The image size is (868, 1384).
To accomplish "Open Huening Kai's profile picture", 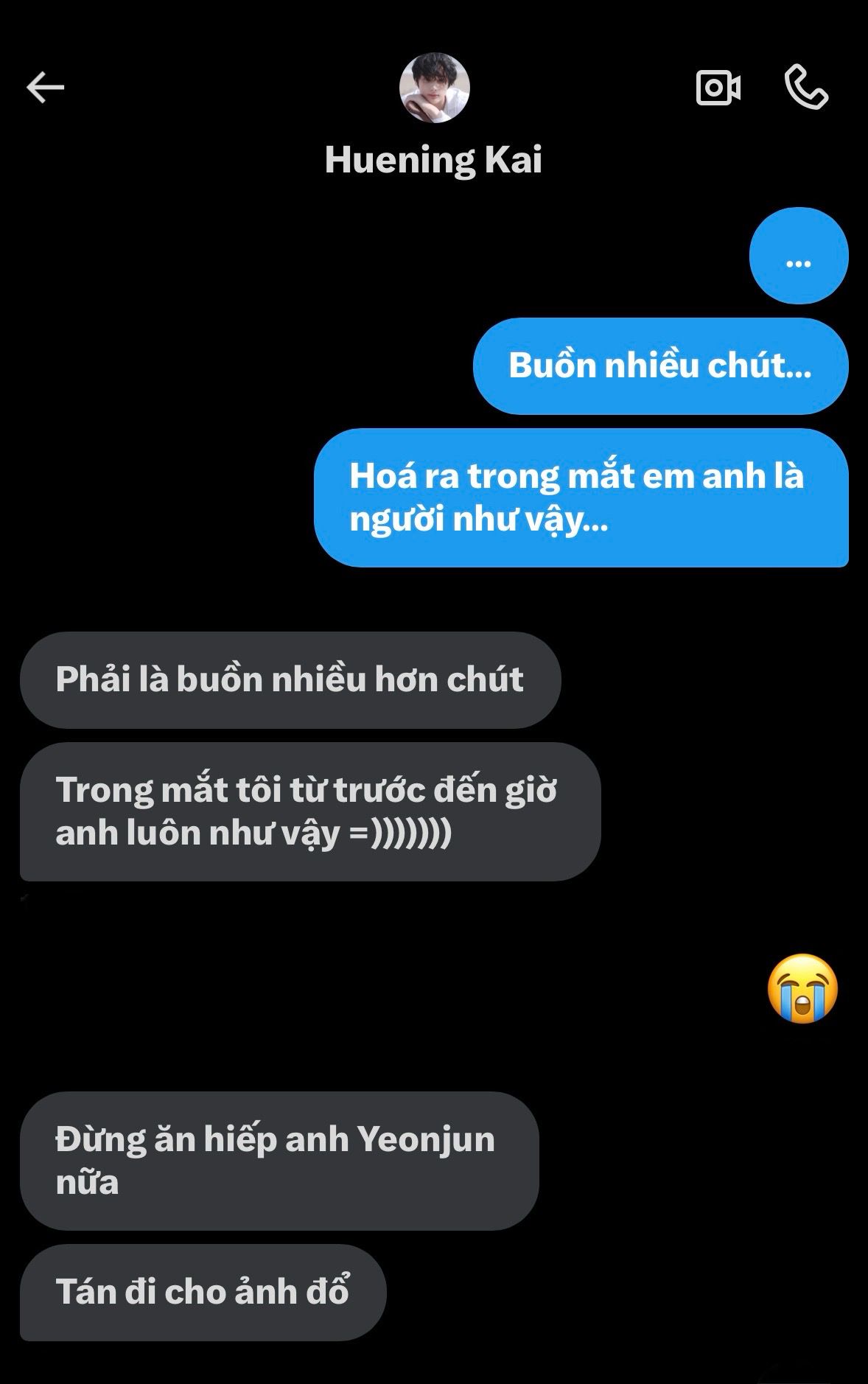I will coord(434,88).
